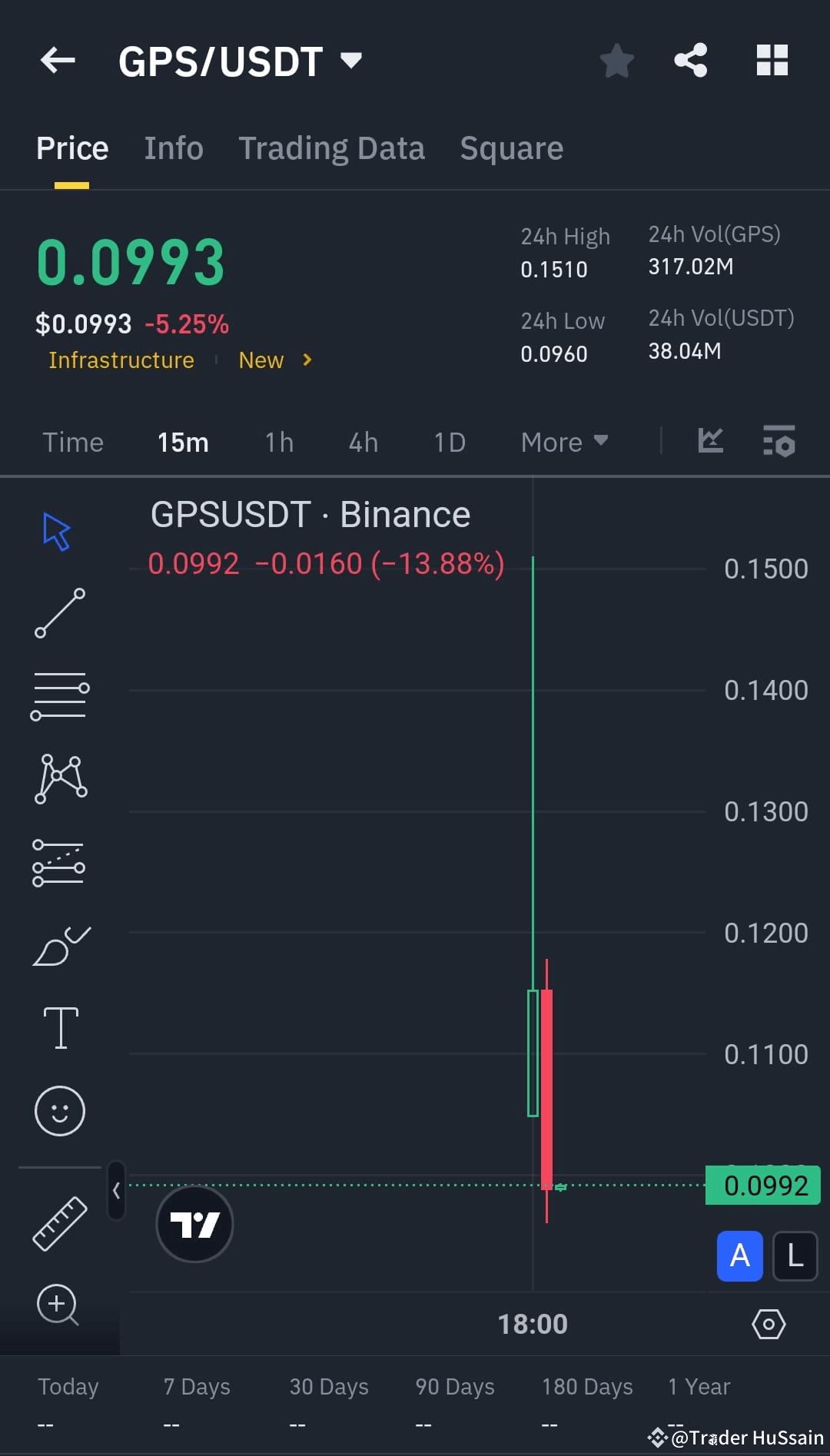Open the brush drawing tool
Viewport: 830px width, 1456px height.
pyautogui.click(x=60, y=945)
